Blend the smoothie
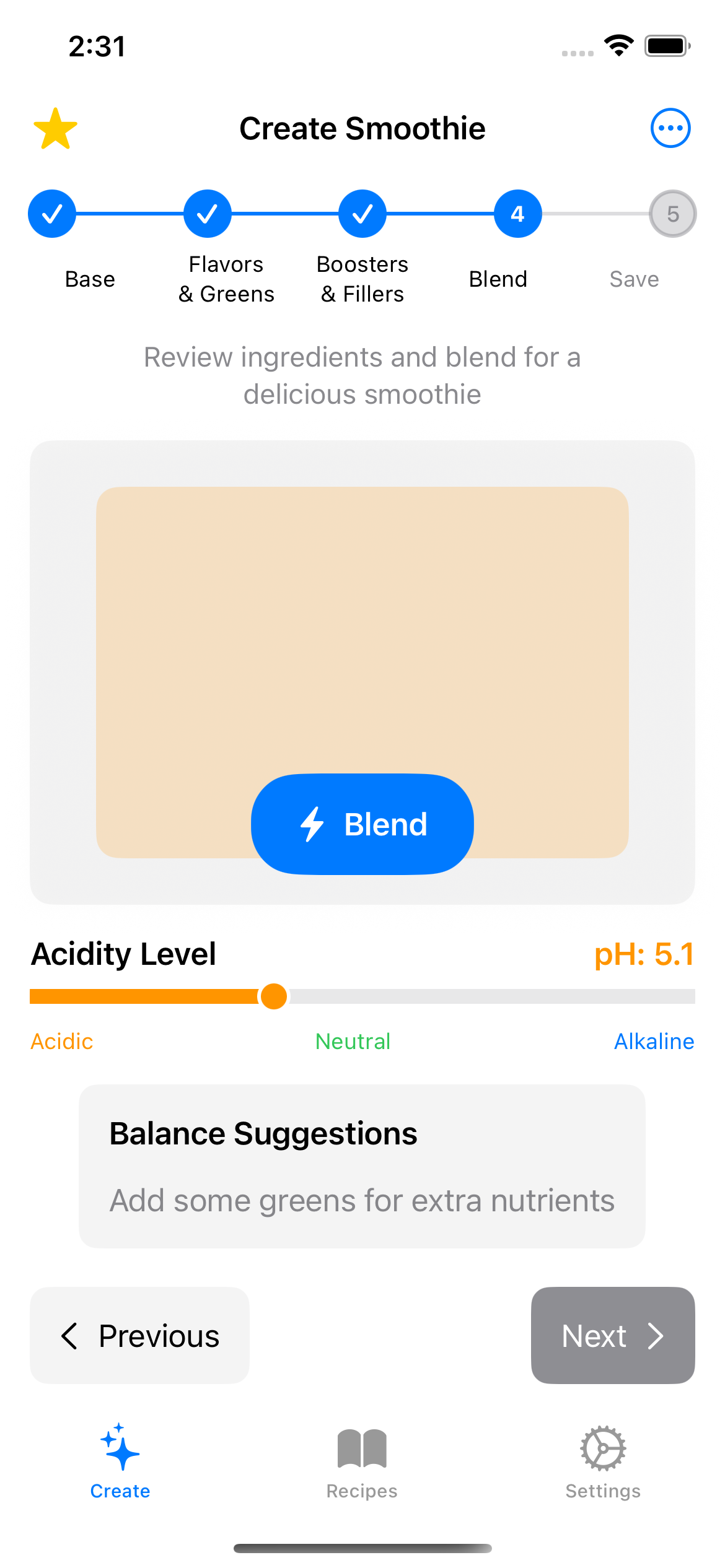Screen dimensions: 725x1568 (362, 824)
